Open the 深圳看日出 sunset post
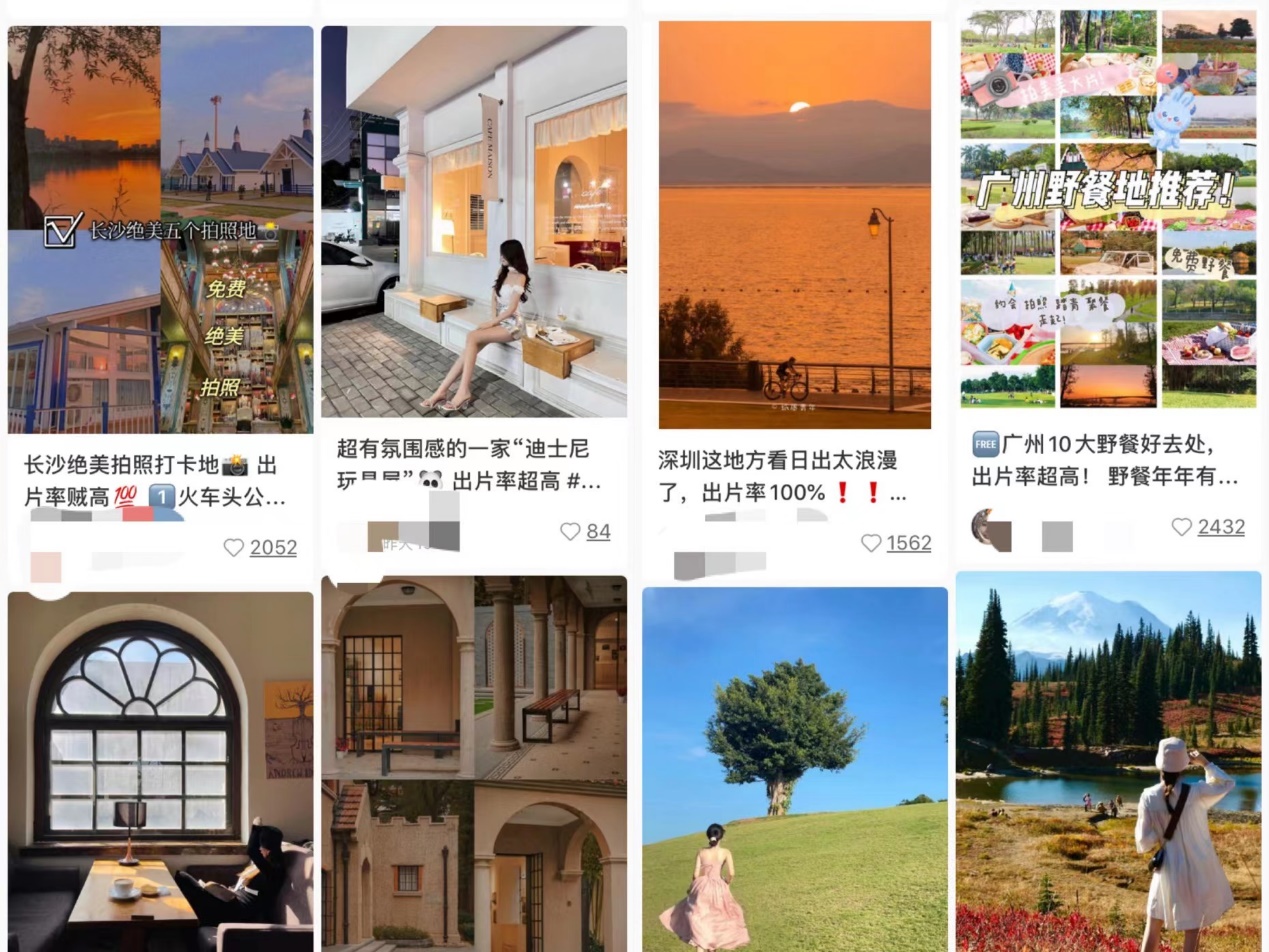The height and width of the screenshot is (952, 1269). [794, 225]
